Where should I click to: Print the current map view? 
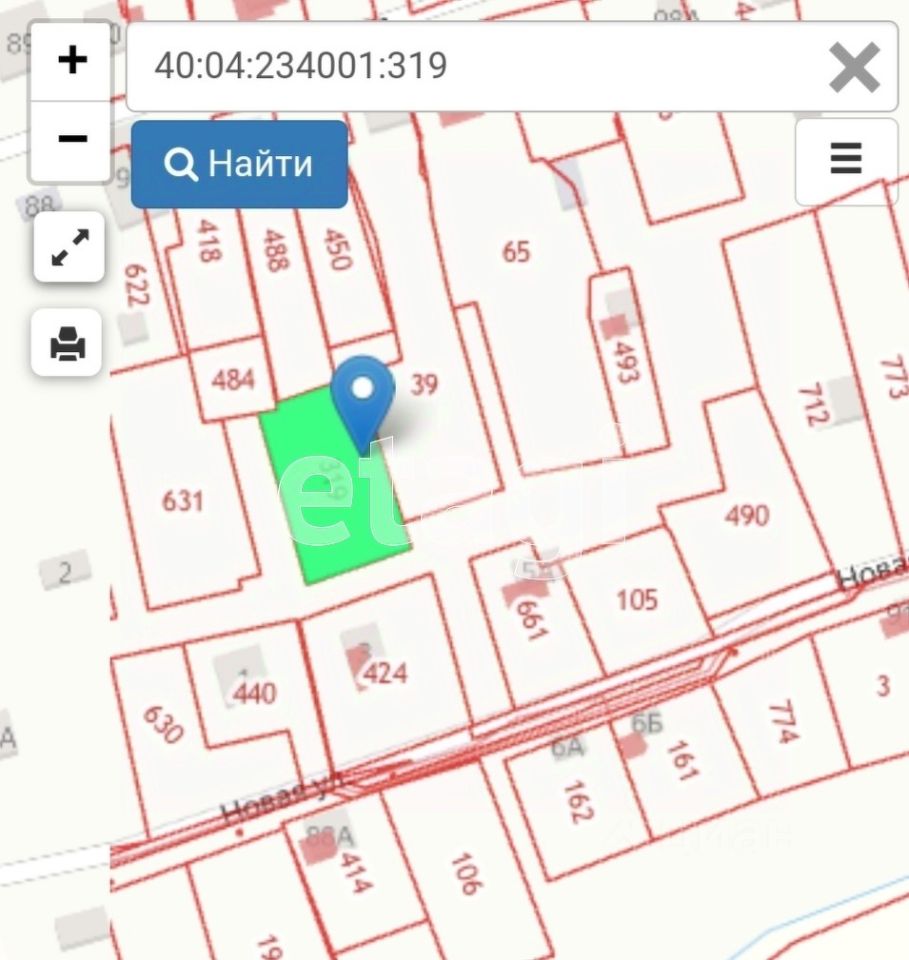(68, 343)
